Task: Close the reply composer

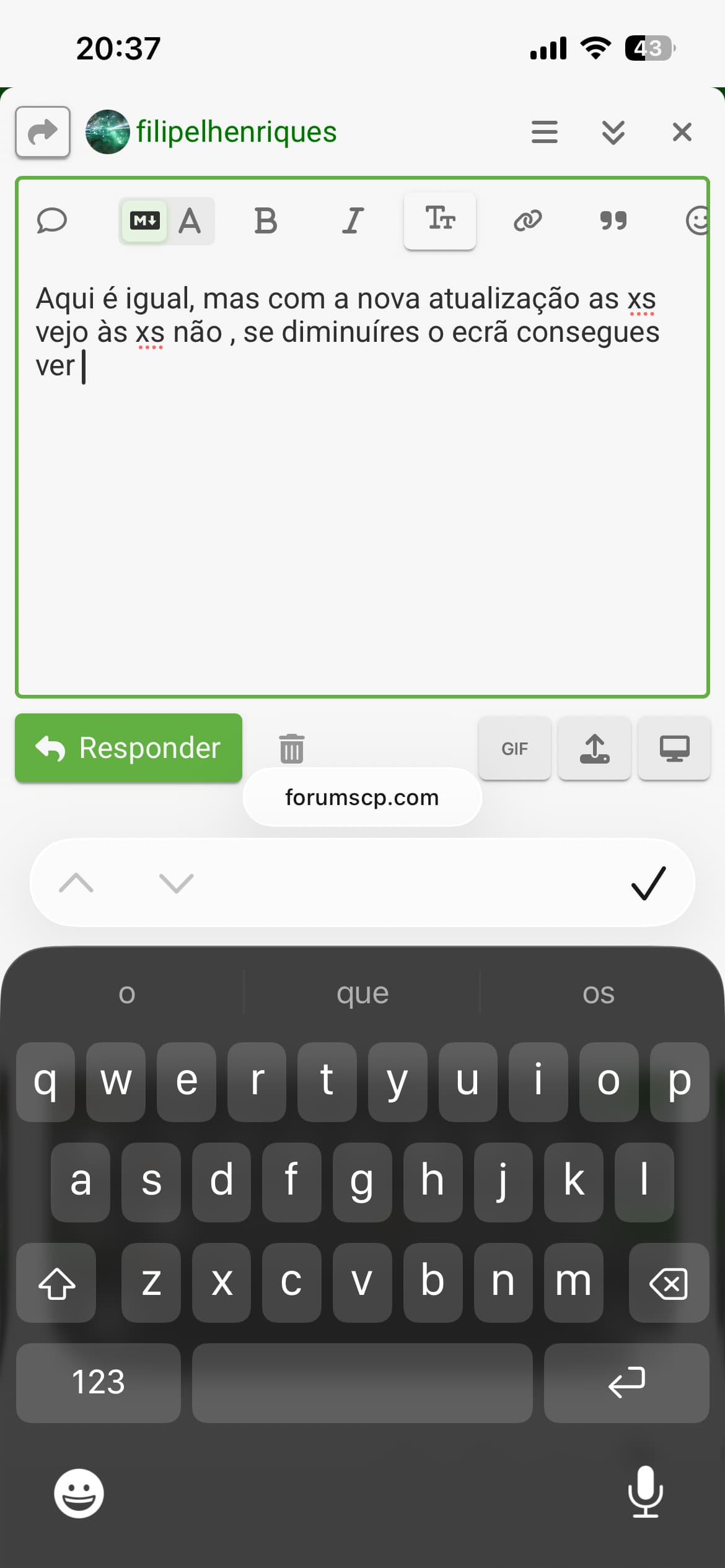Action: pyautogui.click(x=682, y=132)
